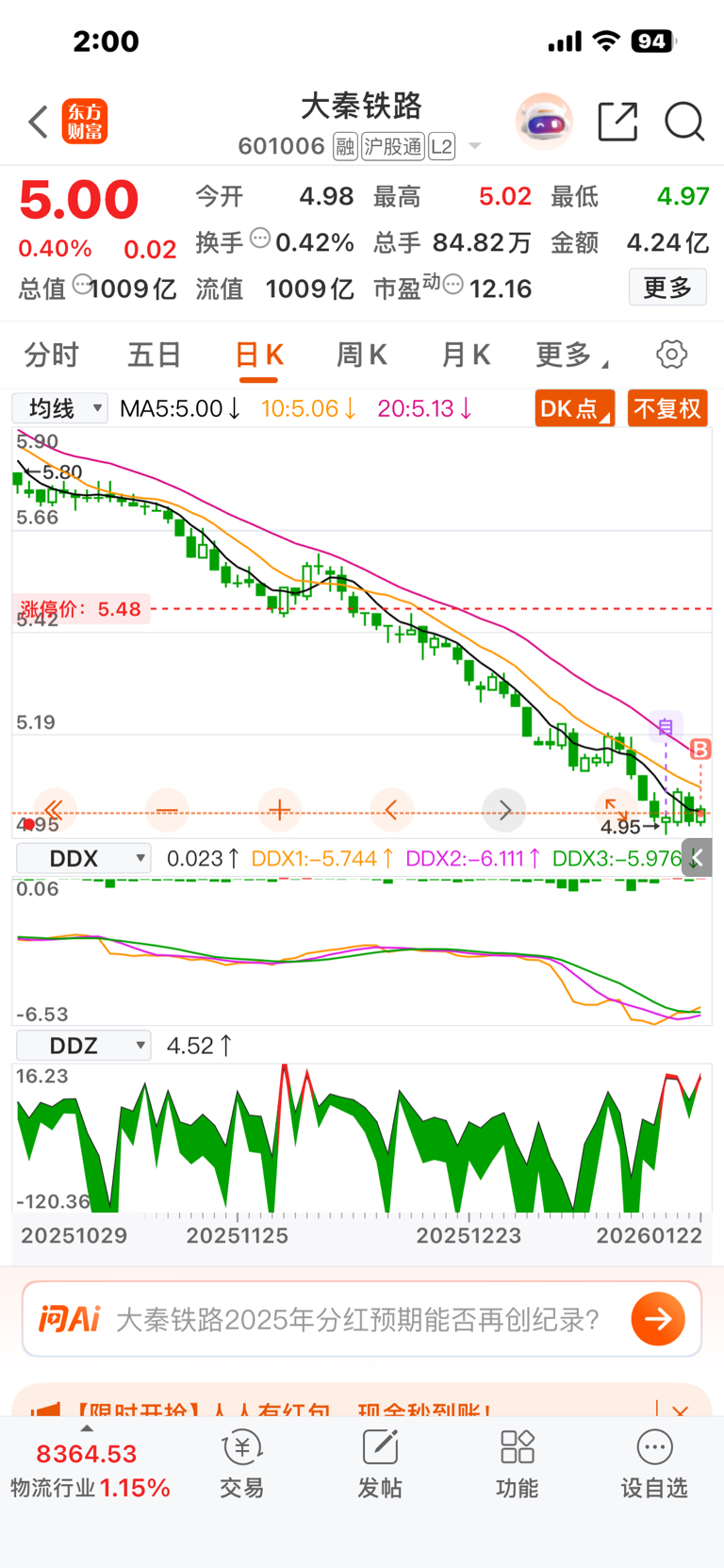Image resolution: width=724 pixels, height=1568 pixels.
Task: Change the 不复权 price adjustment setting
Action: 667,408
